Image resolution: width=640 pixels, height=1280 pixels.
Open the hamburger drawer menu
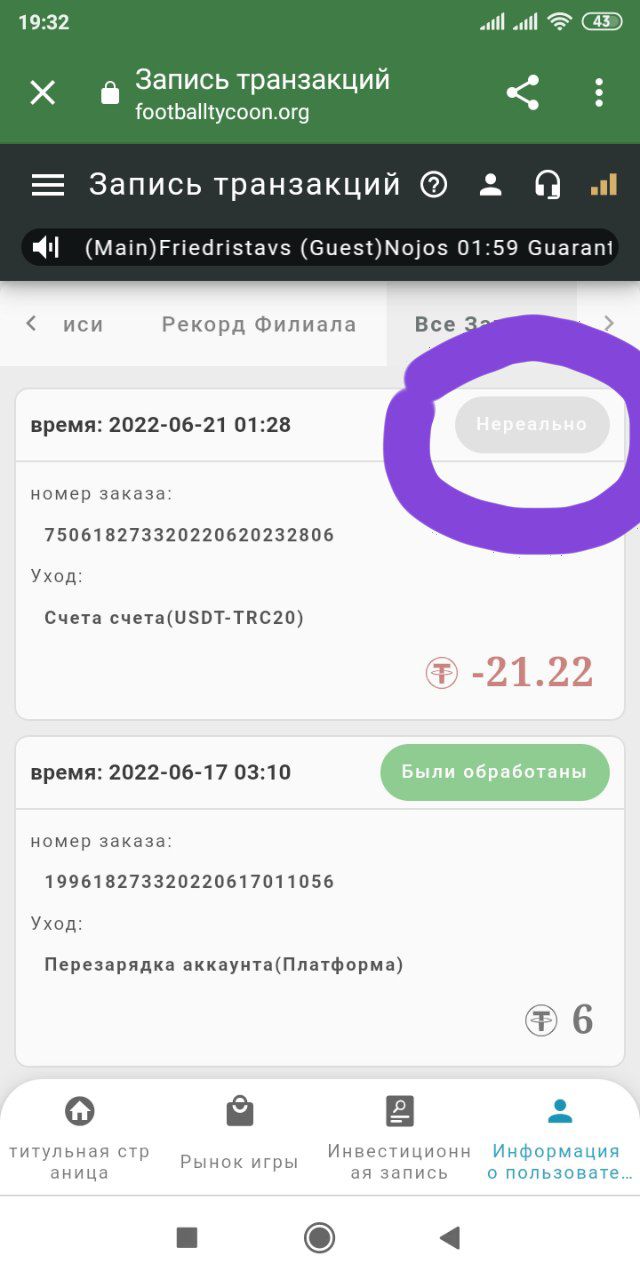tap(48, 185)
